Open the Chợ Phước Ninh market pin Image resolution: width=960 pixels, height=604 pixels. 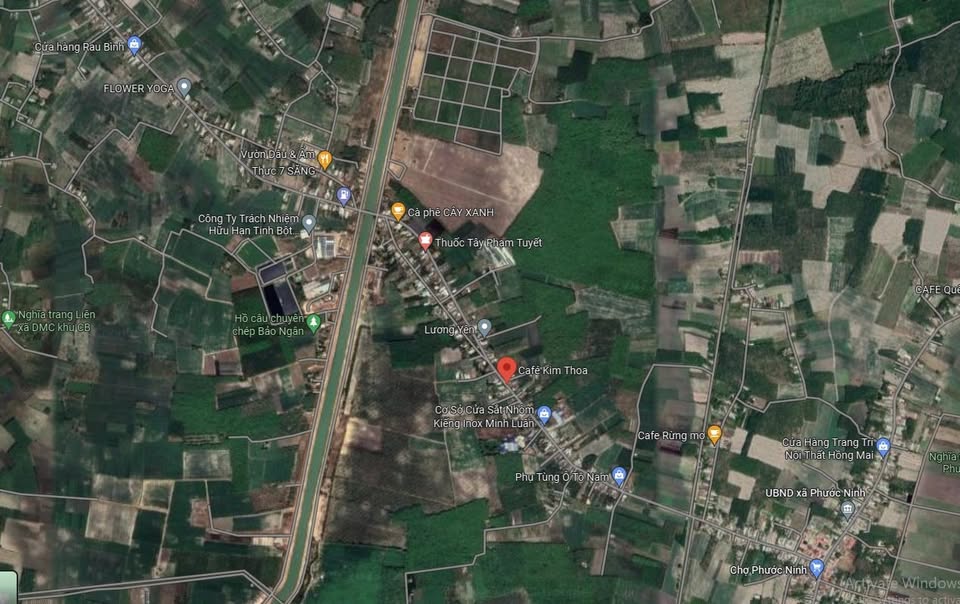click(817, 568)
